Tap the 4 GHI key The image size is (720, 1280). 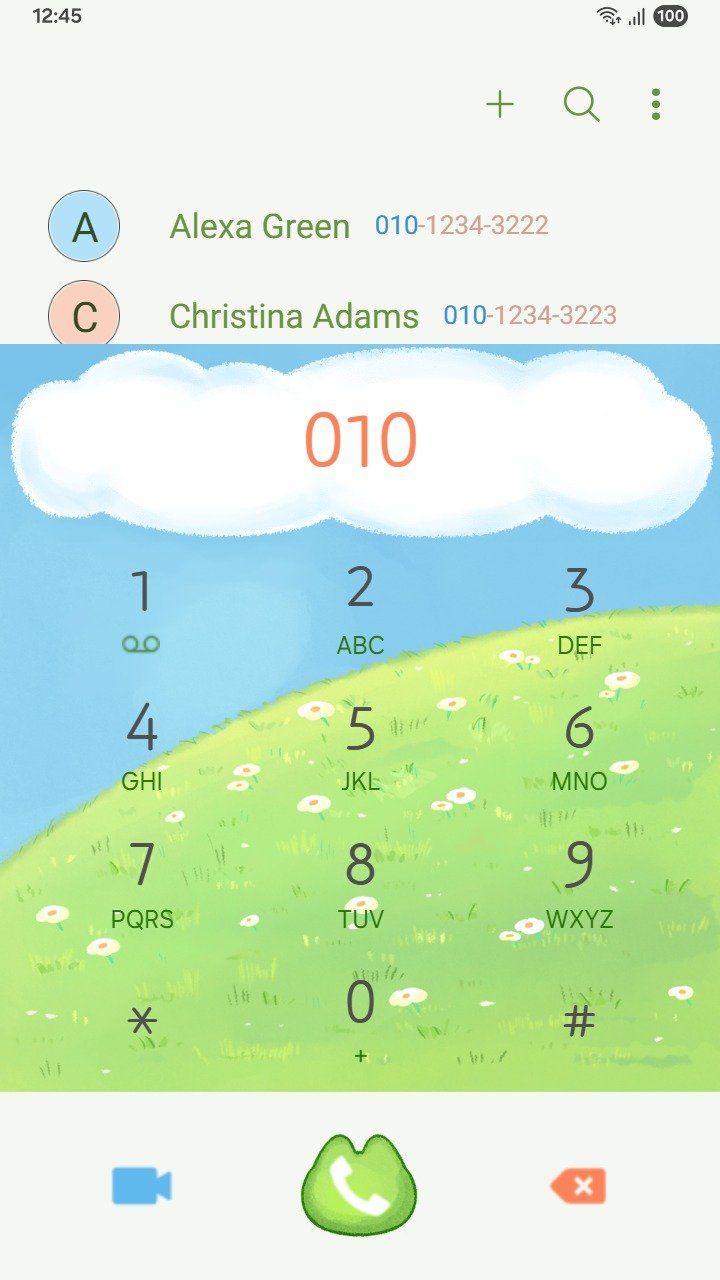pos(142,745)
